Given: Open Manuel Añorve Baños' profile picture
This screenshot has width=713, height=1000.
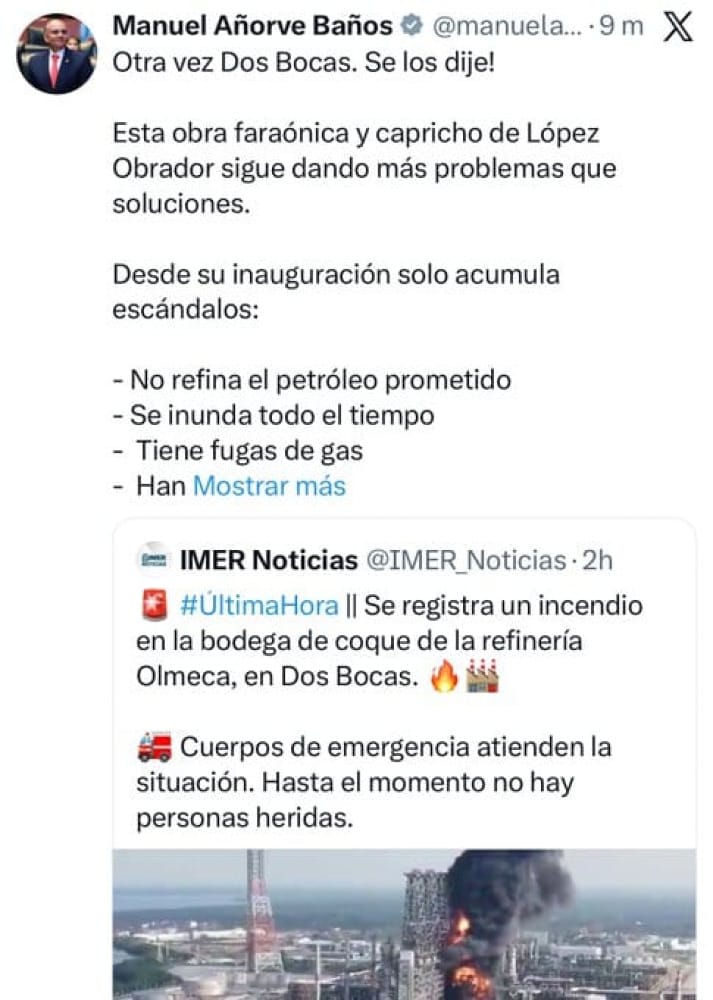Looking at the screenshot, I should click(x=56, y=54).
